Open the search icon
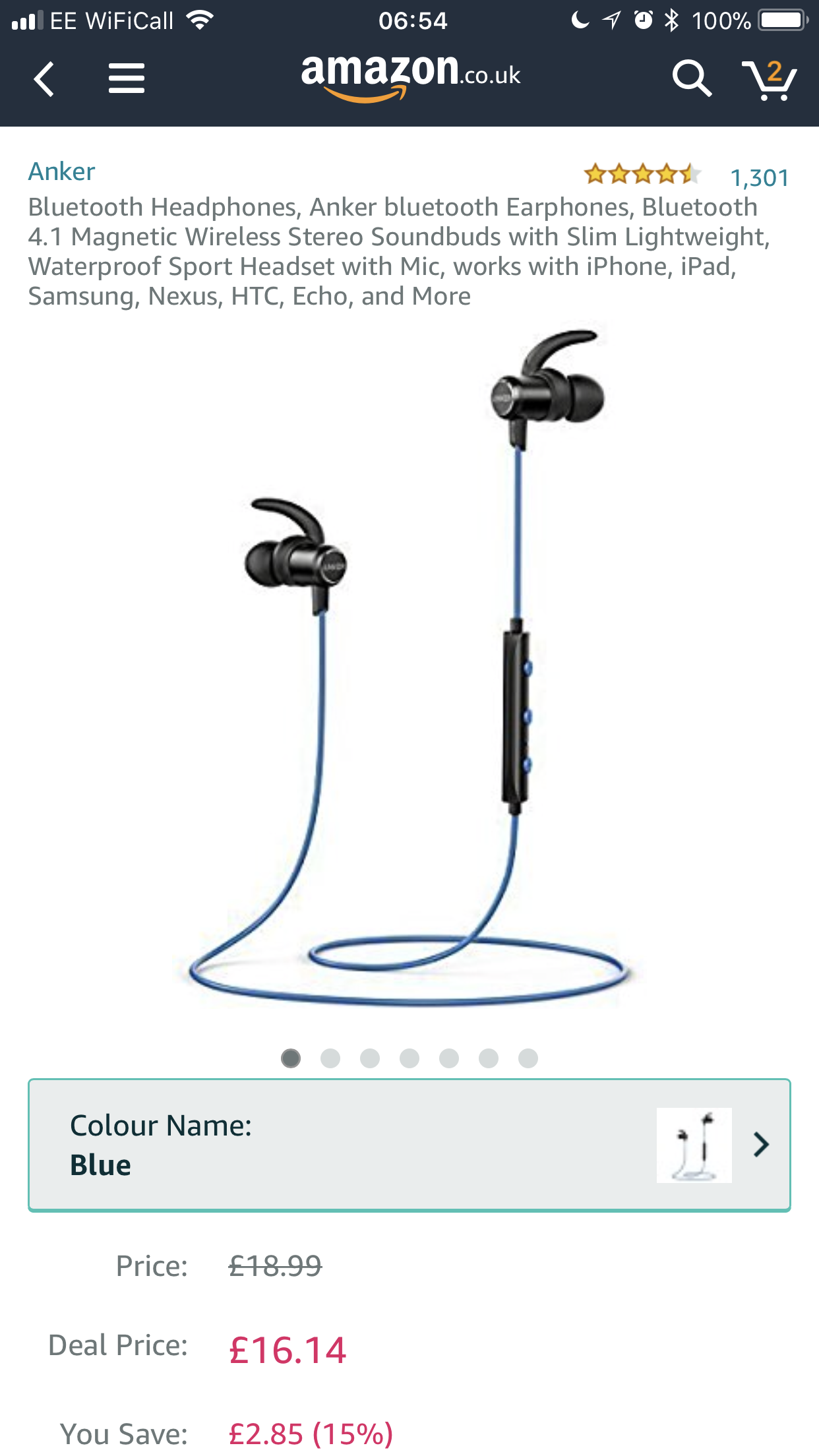 pyautogui.click(x=691, y=78)
